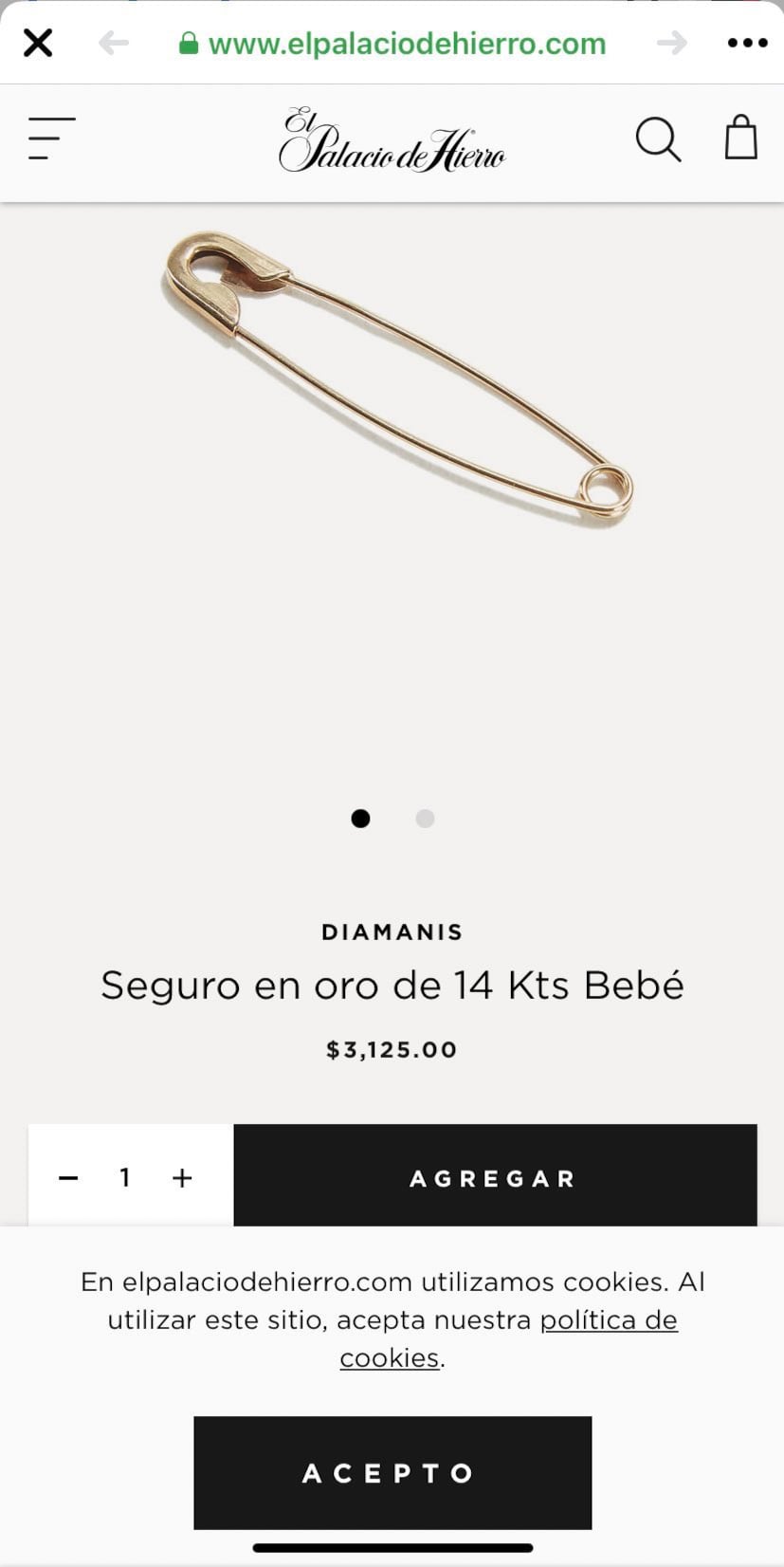Go back to the previous page
The width and height of the screenshot is (784, 1567).
pyautogui.click(x=114, y=43)
